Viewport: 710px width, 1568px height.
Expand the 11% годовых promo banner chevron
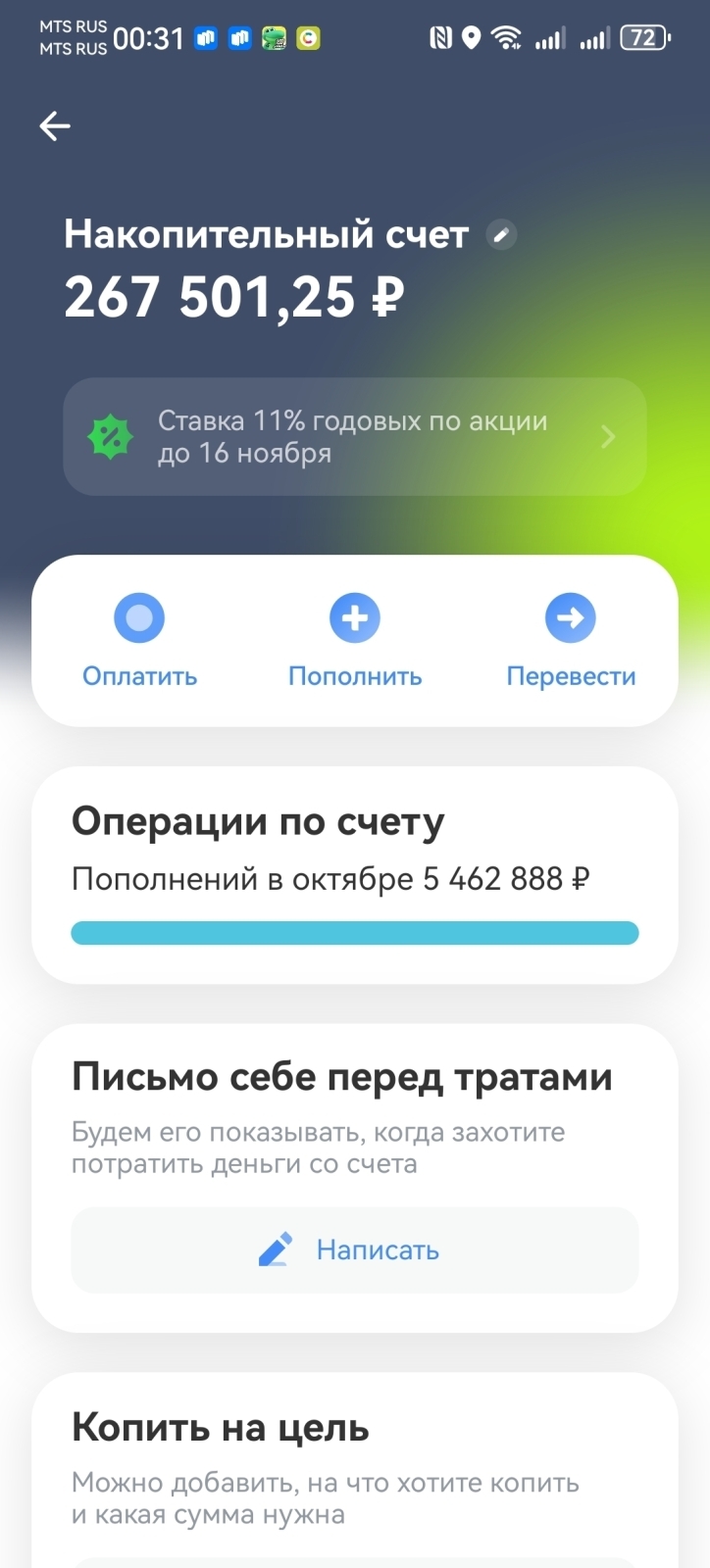(608, 437)
